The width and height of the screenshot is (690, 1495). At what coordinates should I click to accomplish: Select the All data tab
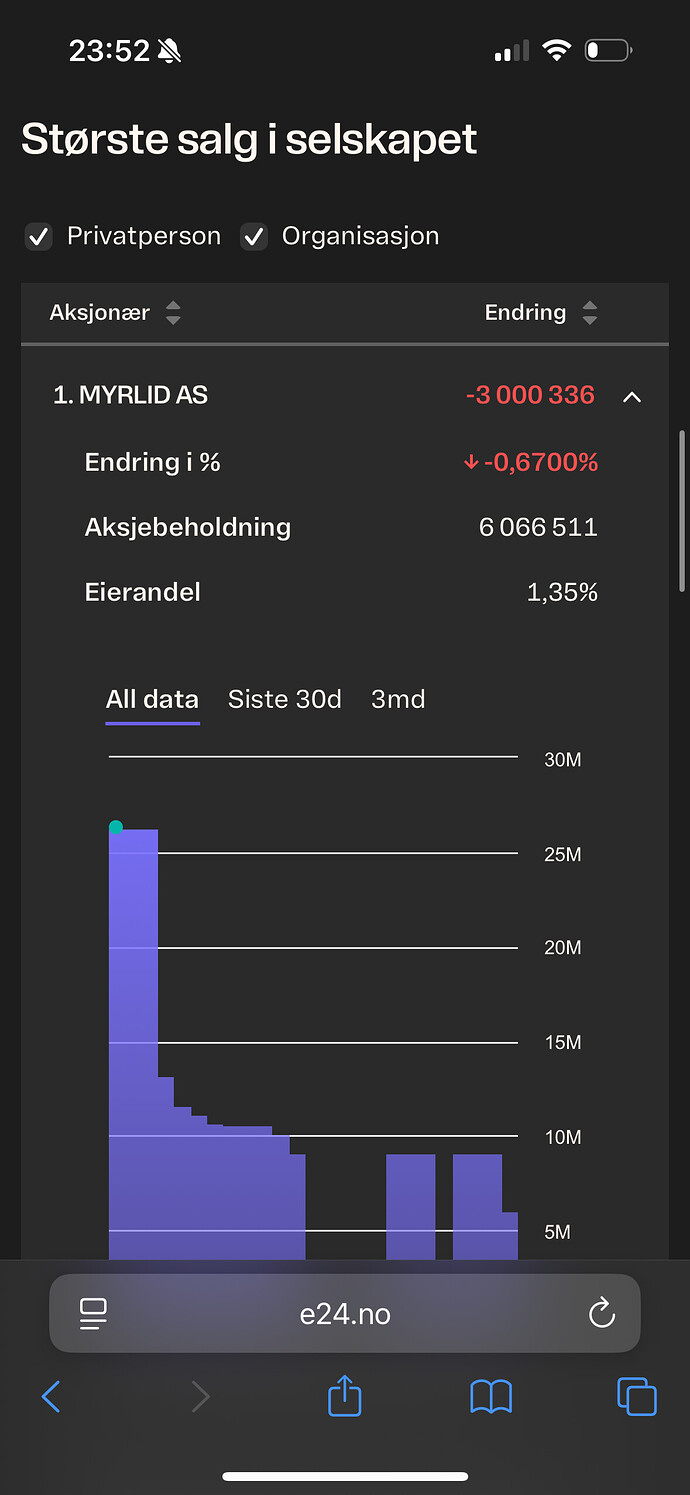pyautogui.click(x=152, y=699)
